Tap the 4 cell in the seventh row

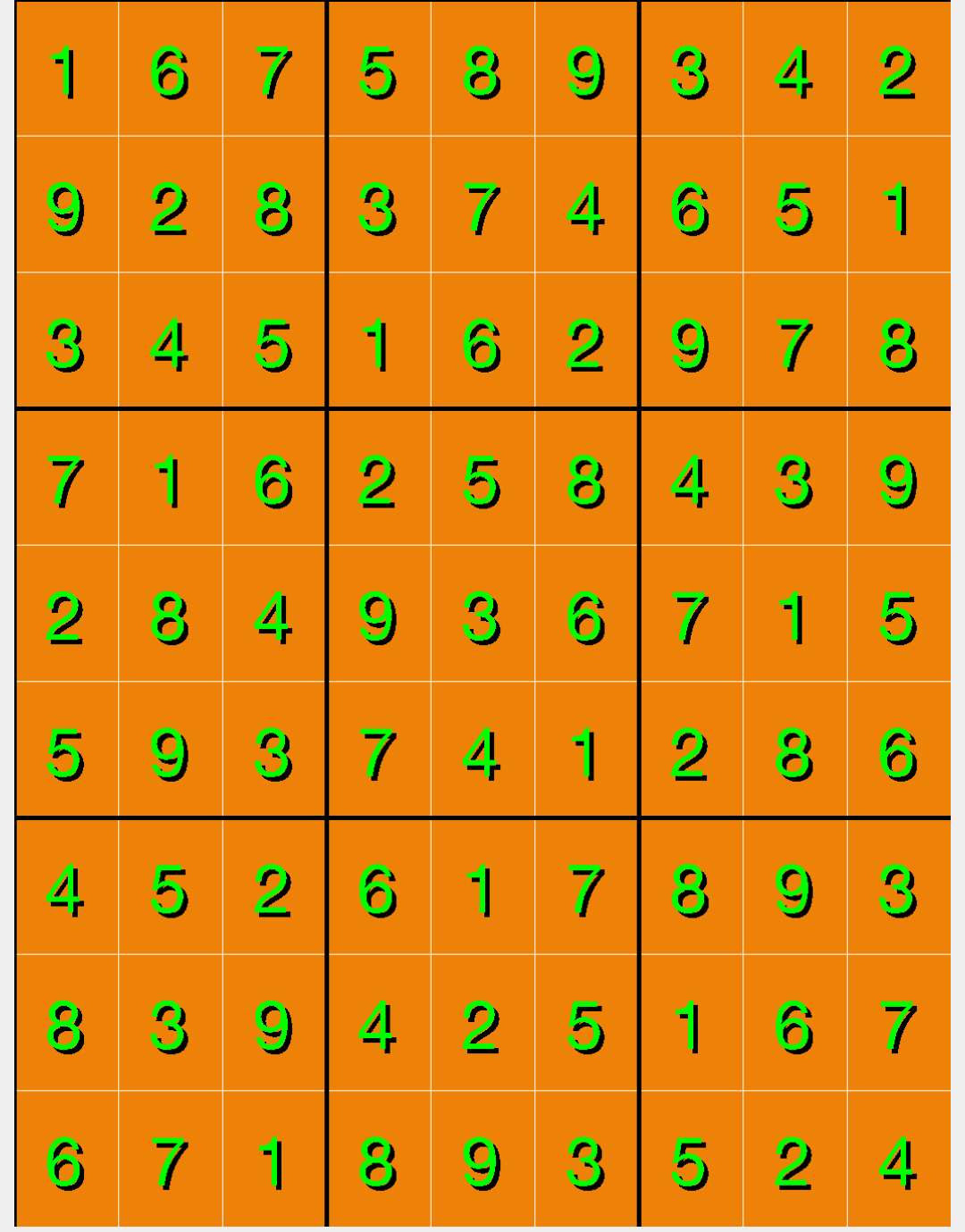pos(66,890)
